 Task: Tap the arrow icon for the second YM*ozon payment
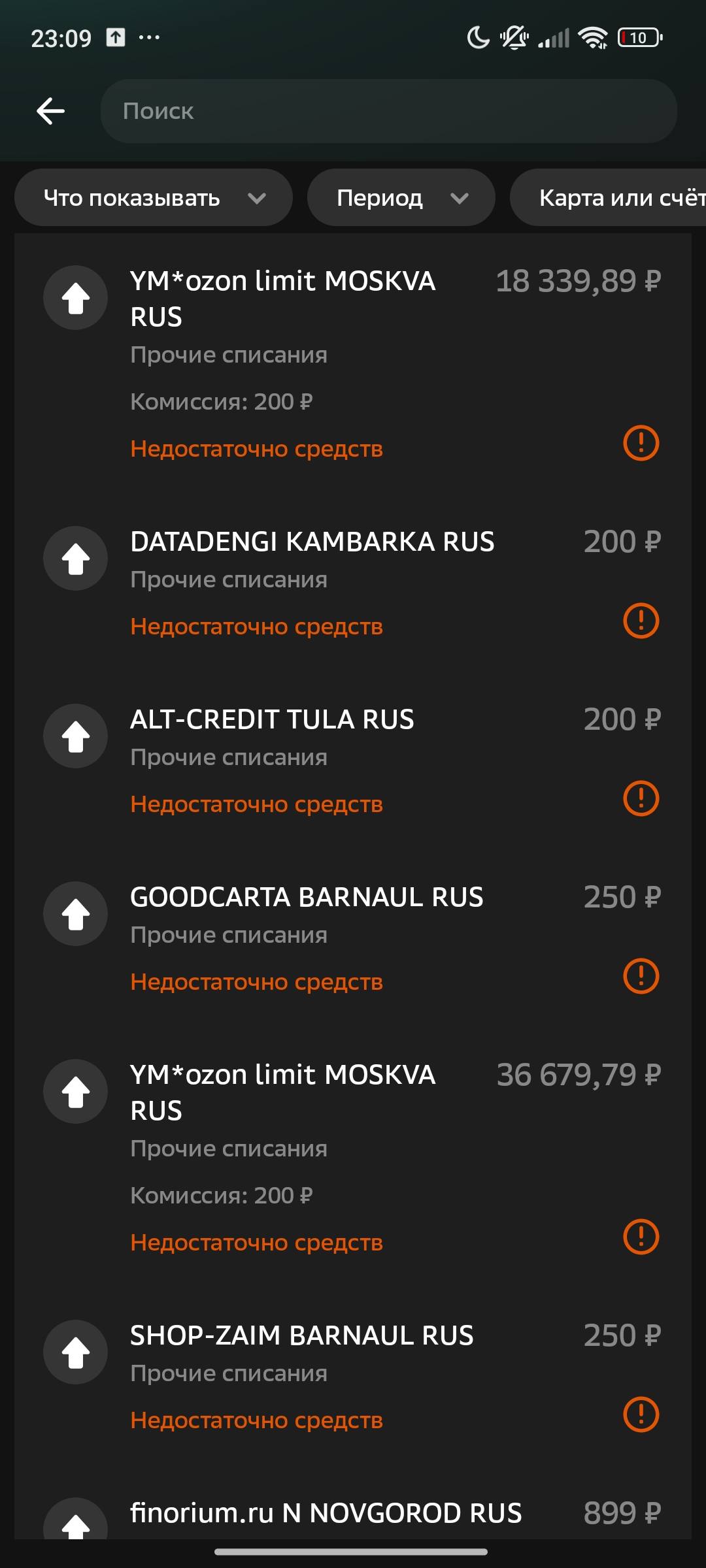pyautogui.click(x=75, y=1091)
